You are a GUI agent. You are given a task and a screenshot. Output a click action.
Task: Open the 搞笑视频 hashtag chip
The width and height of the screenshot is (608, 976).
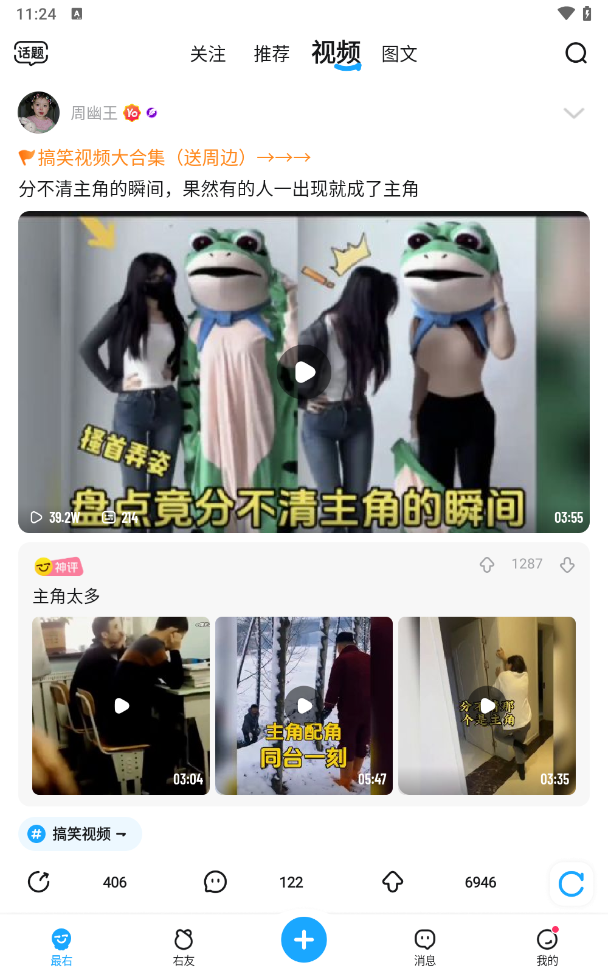click(x=80, y=834)
